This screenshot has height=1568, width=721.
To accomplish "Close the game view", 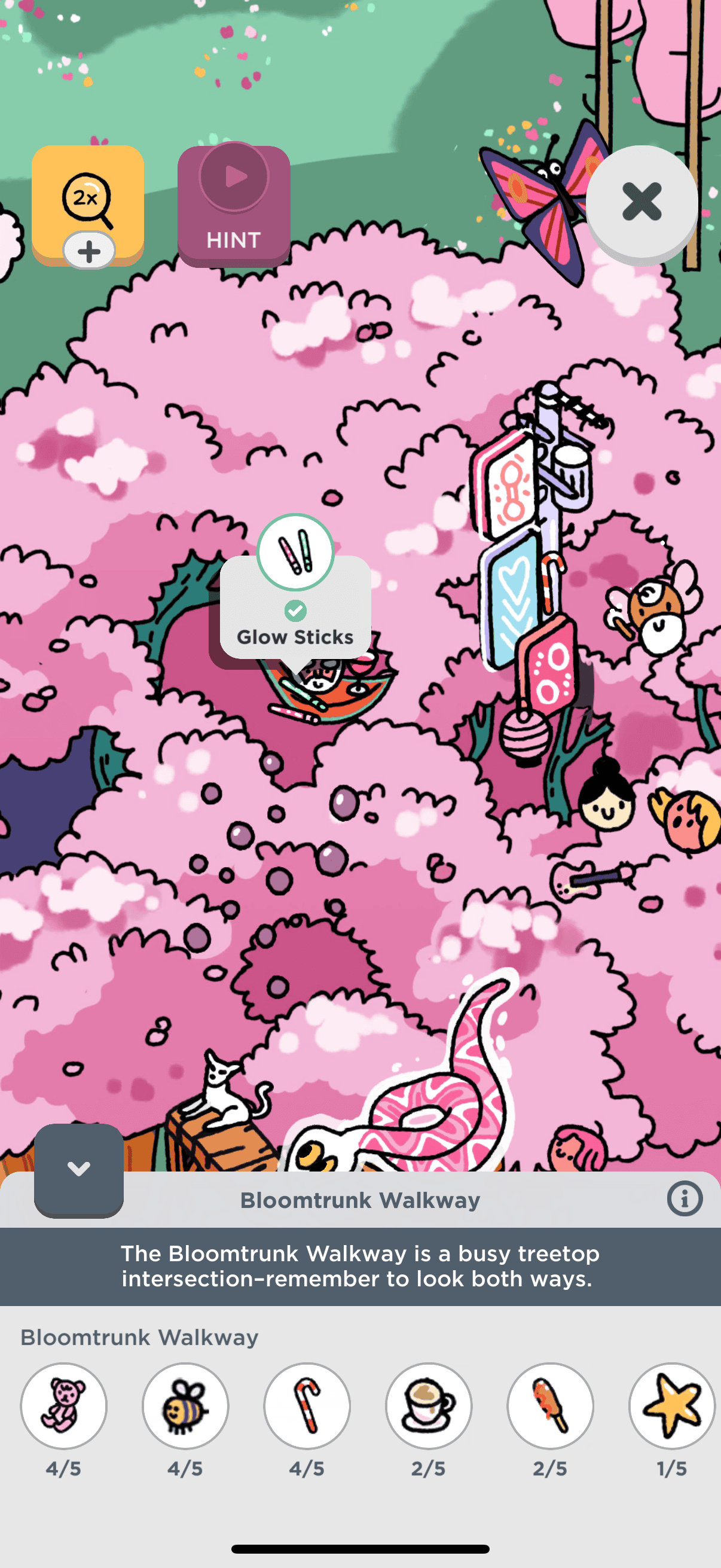I will pyautogui.click(x=641, y=202).
